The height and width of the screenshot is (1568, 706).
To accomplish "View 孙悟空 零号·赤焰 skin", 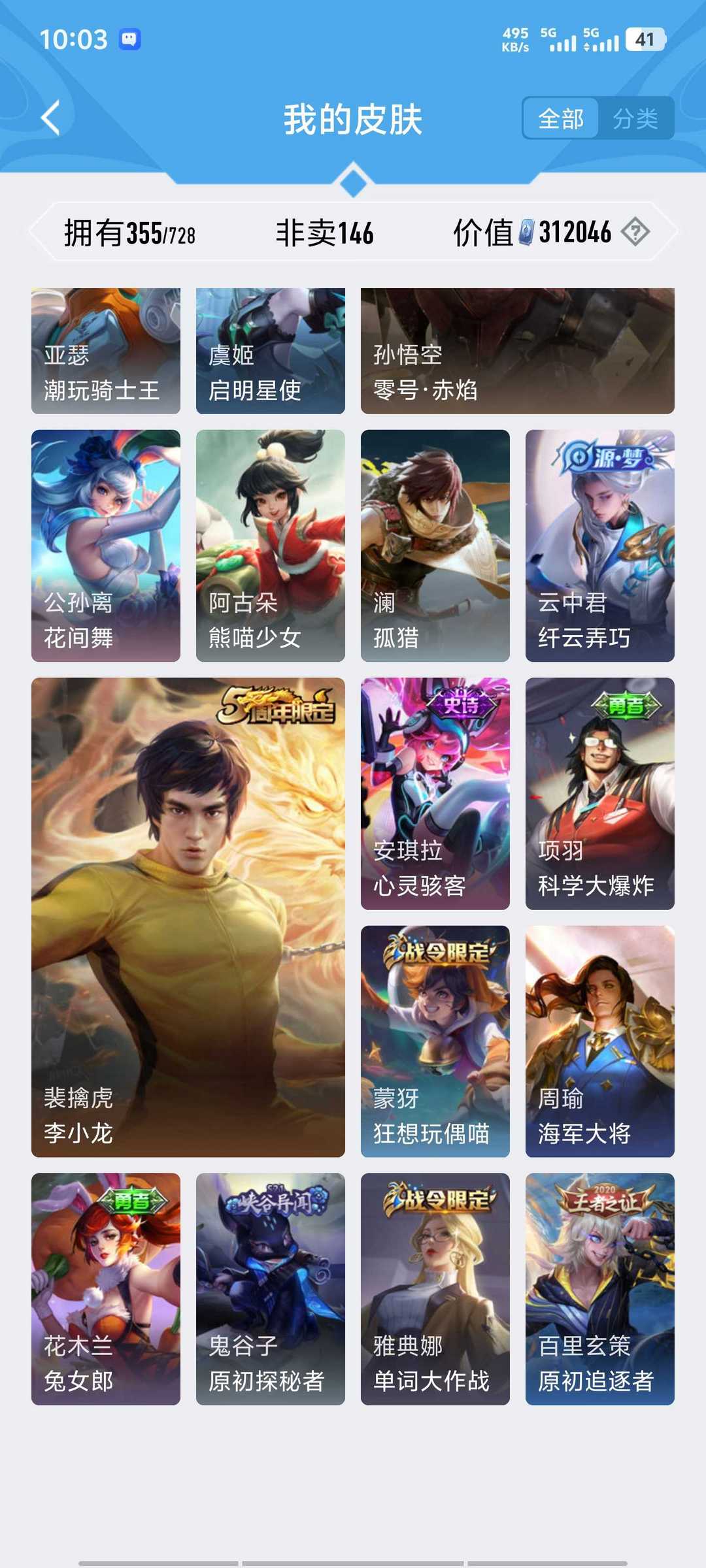I will (518, 351).
